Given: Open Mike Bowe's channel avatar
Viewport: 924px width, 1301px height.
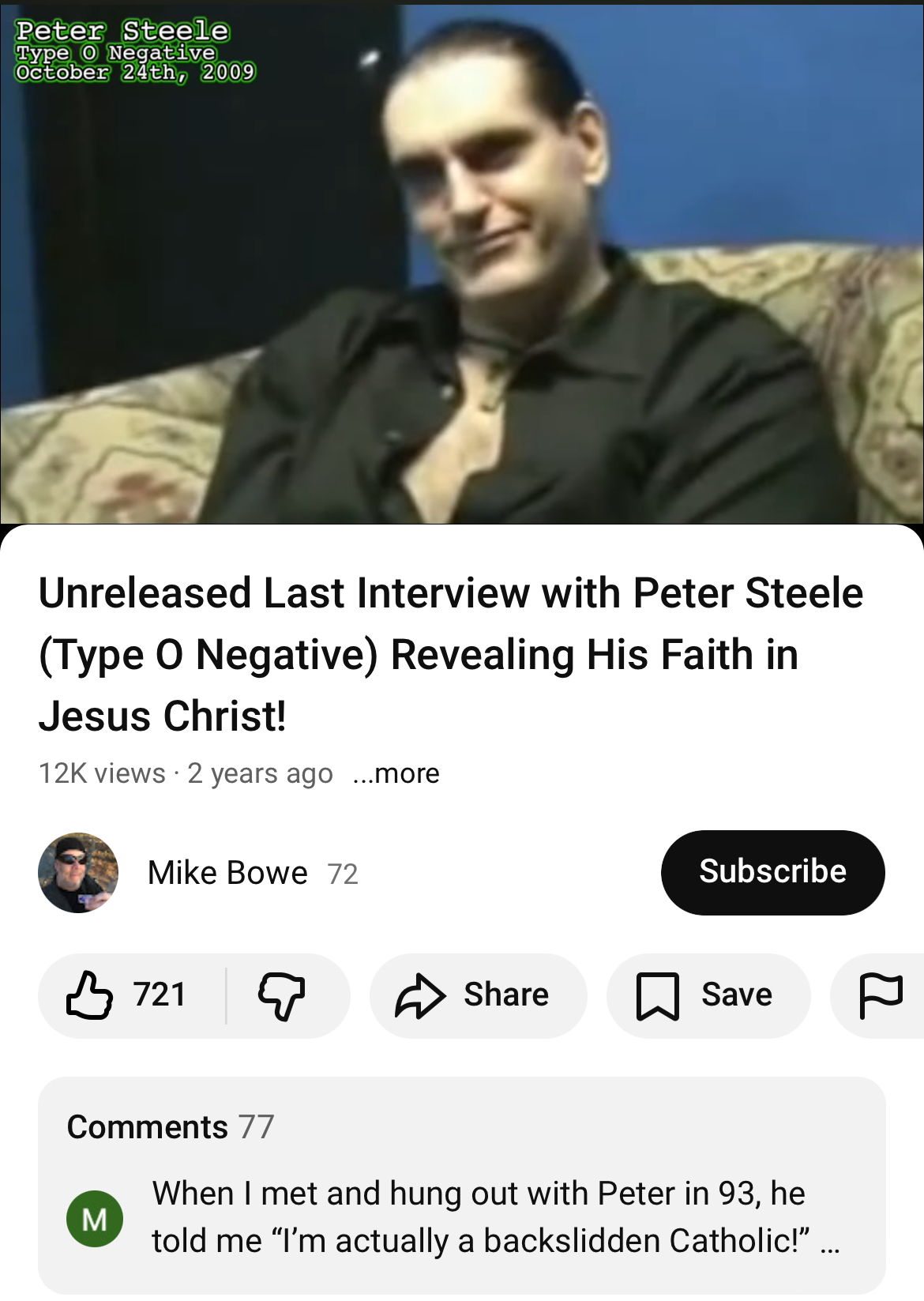Looking at the screenshot, I should click(78, 873).
